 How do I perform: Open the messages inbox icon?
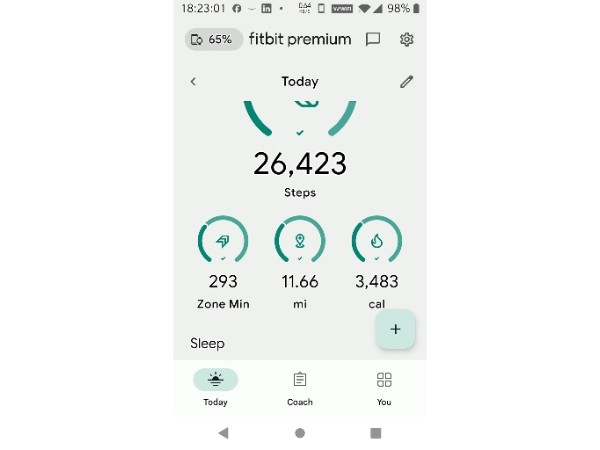point(372,40)
